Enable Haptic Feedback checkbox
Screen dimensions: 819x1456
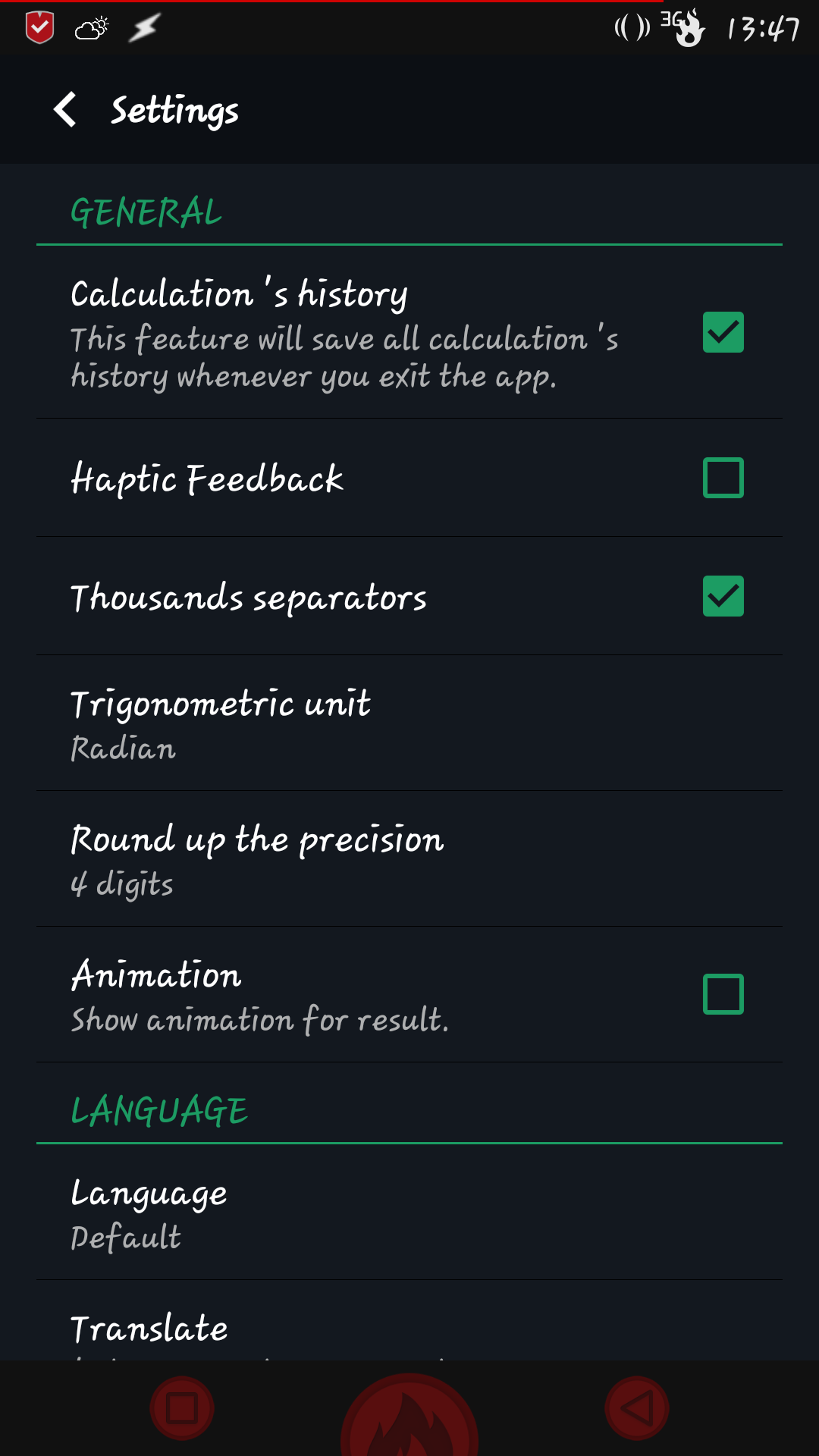723,478
